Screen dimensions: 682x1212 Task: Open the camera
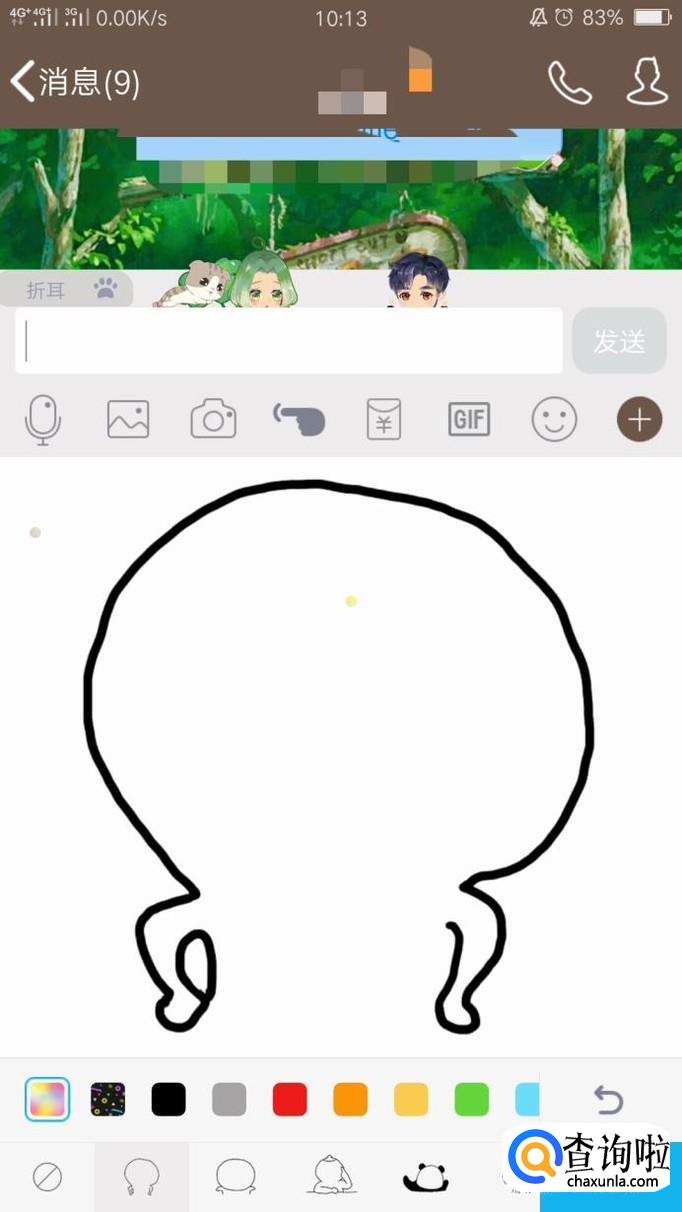(x=213, y=419)
